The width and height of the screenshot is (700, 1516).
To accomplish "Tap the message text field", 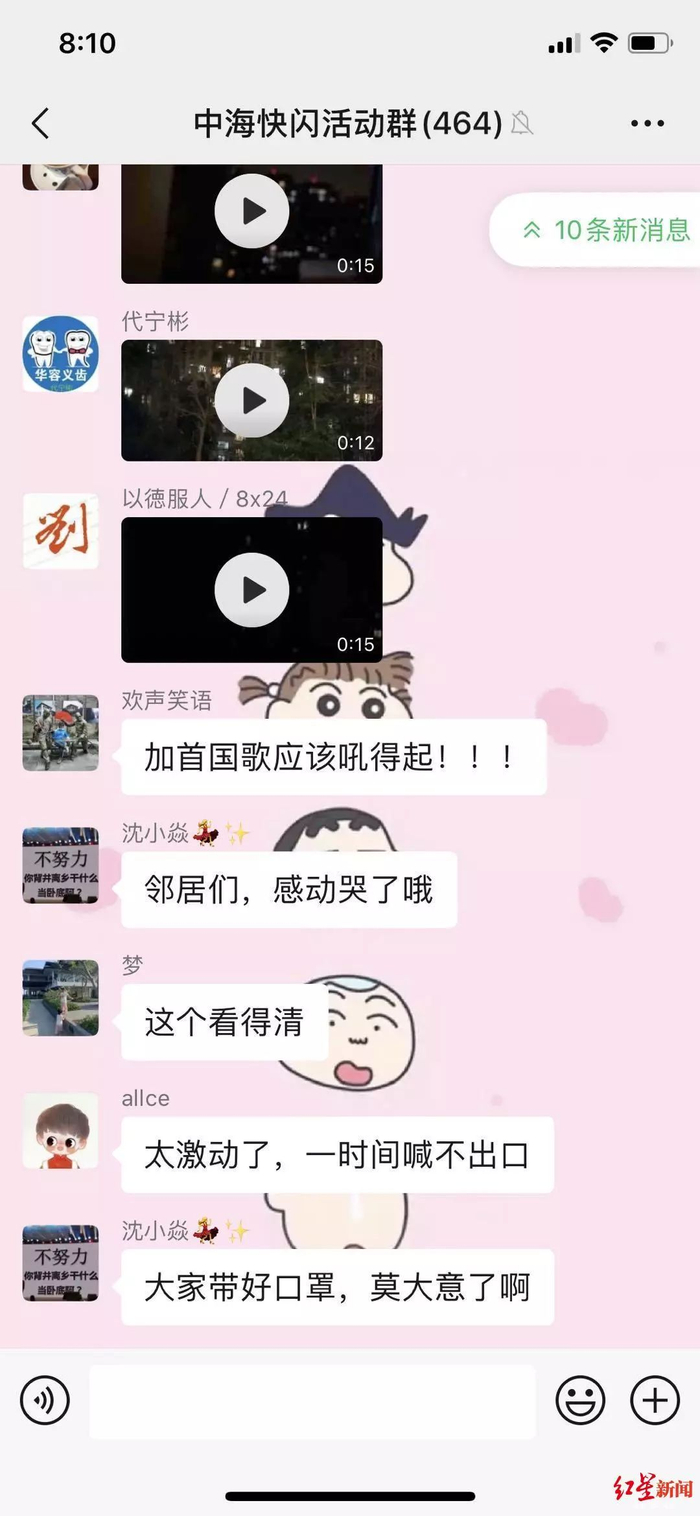I will (312, 1400).
